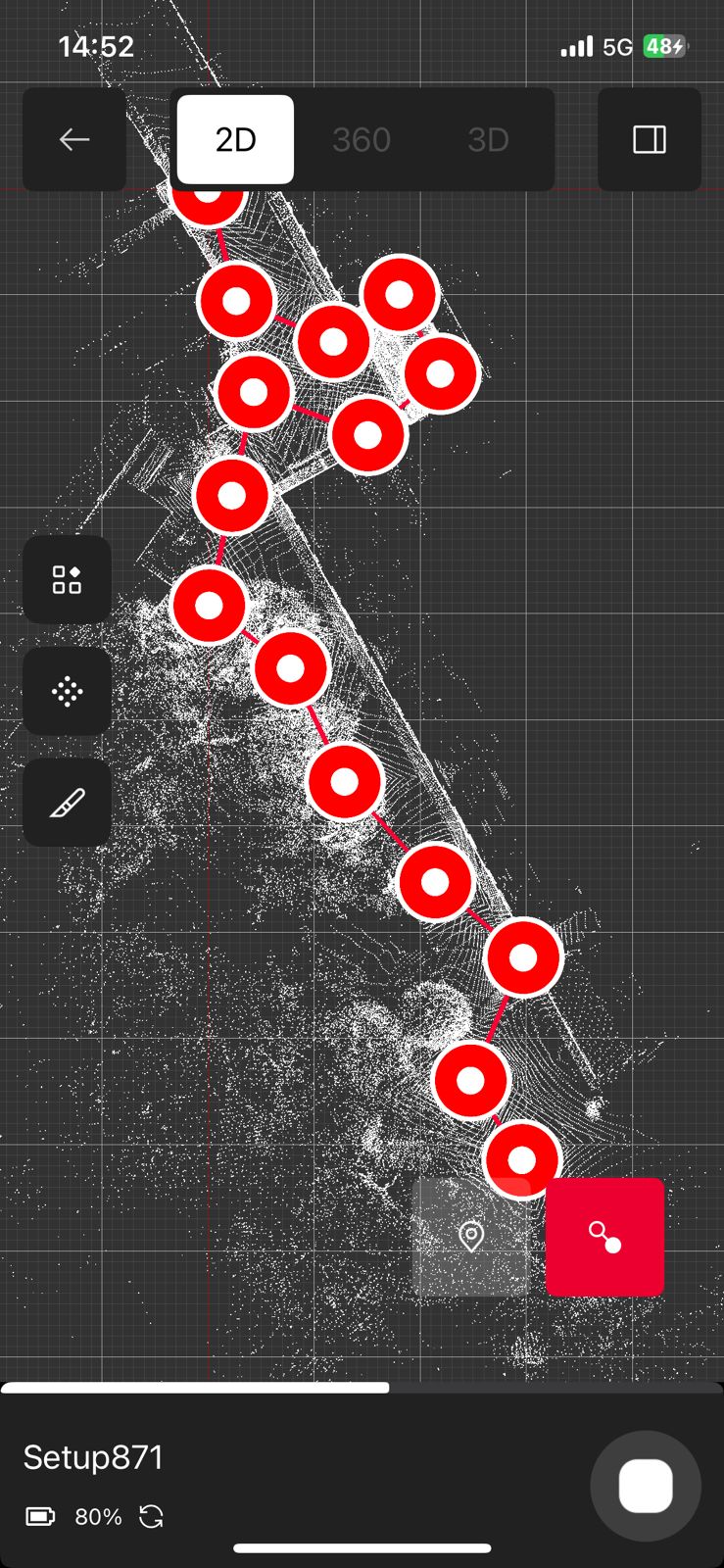Tap the refresh sync icon near 80%
This screenshot has width=724, height=1568.
pyautogui.click(x=151, y=1517)
